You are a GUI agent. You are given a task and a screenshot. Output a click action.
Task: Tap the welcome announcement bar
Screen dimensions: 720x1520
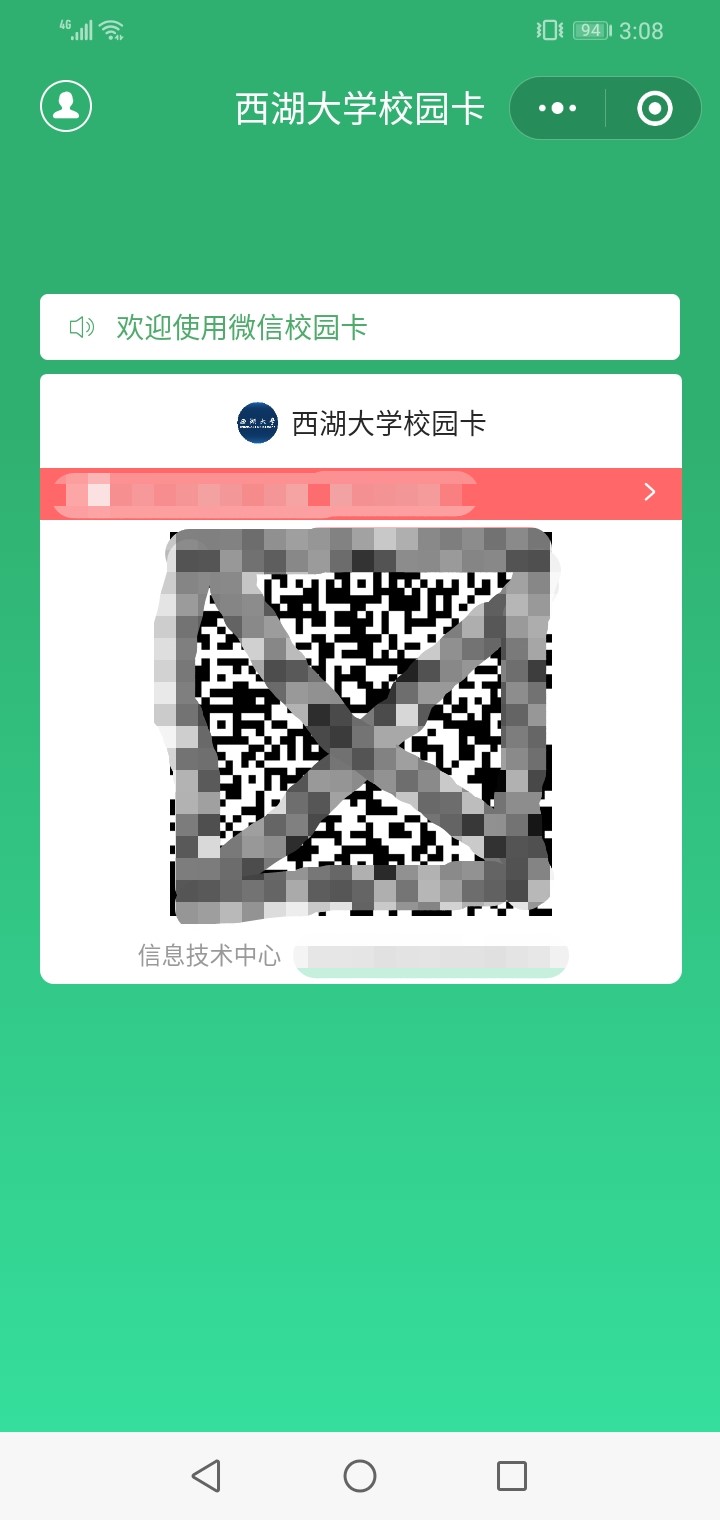[x=360, y=327]
